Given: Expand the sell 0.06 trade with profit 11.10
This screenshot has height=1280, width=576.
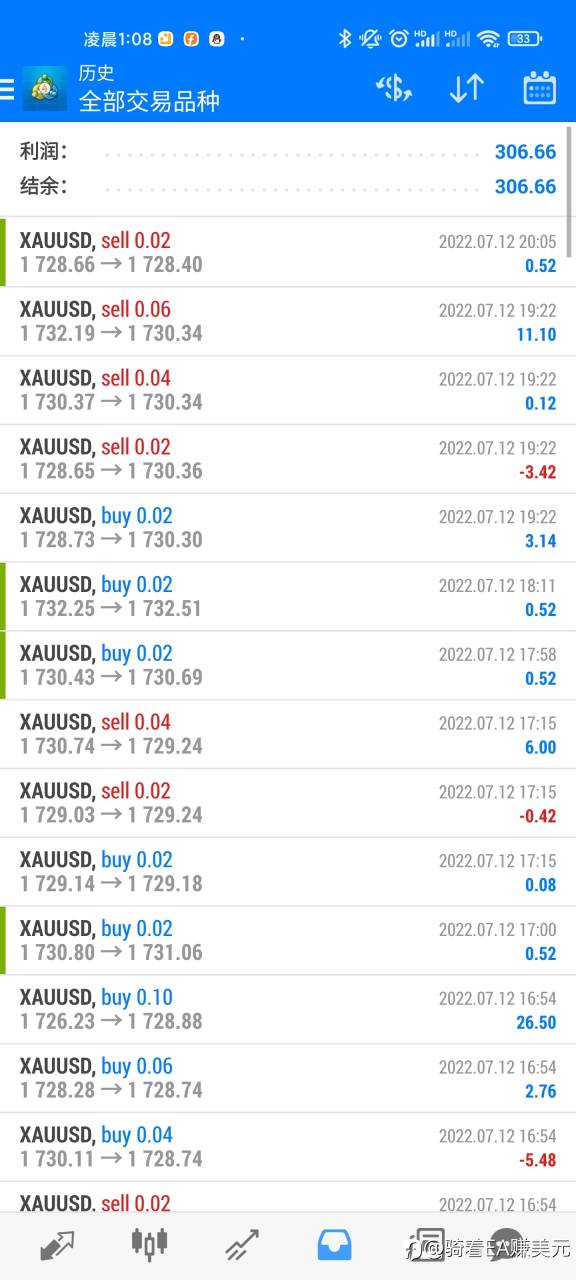Looking at the screenshot, I should pyautogui.click(x=288, y=321).
